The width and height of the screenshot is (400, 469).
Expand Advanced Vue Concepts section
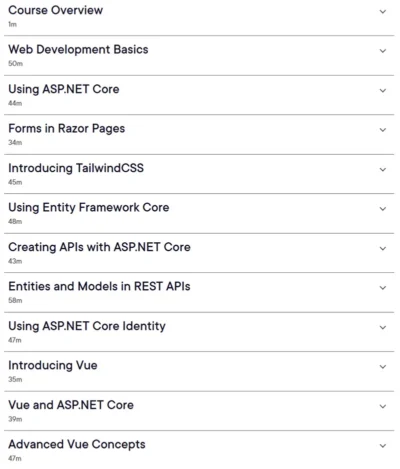[x=199, y=450]
